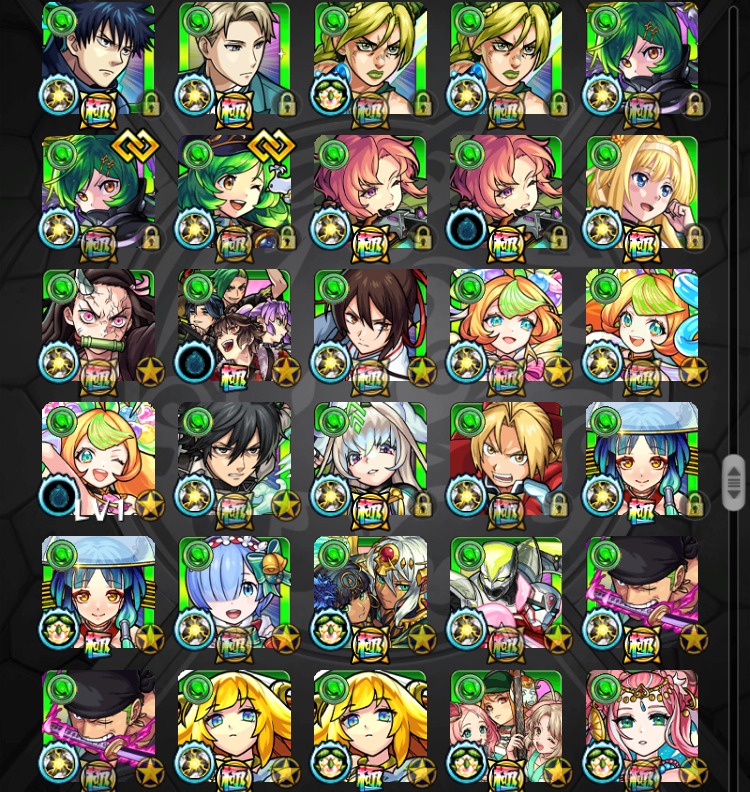
Task: Select the group picture character tile
Action: click(x=234, y=326)
